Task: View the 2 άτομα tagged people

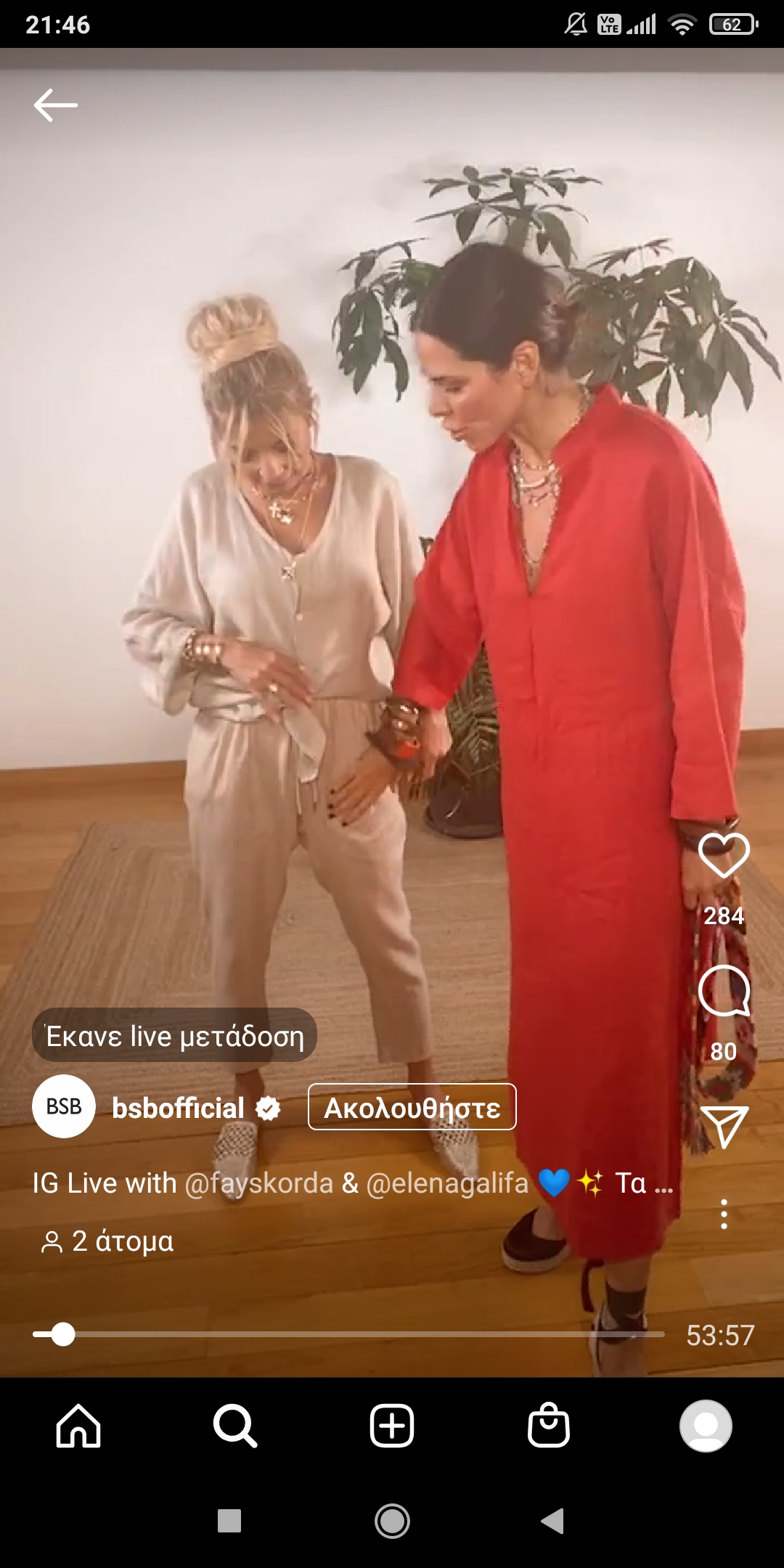Action: (109, 1241)
